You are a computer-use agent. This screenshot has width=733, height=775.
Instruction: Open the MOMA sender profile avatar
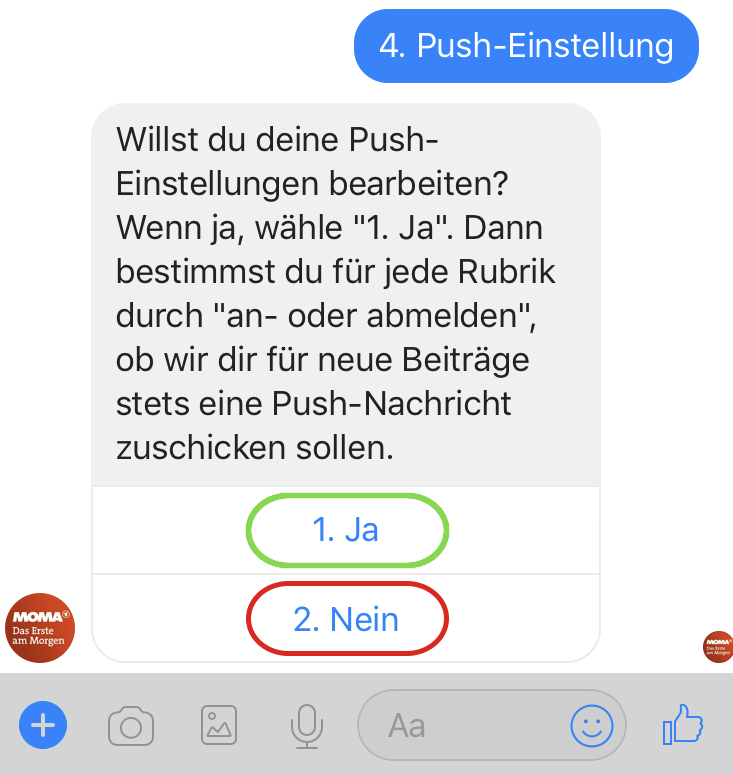(40, 628)
